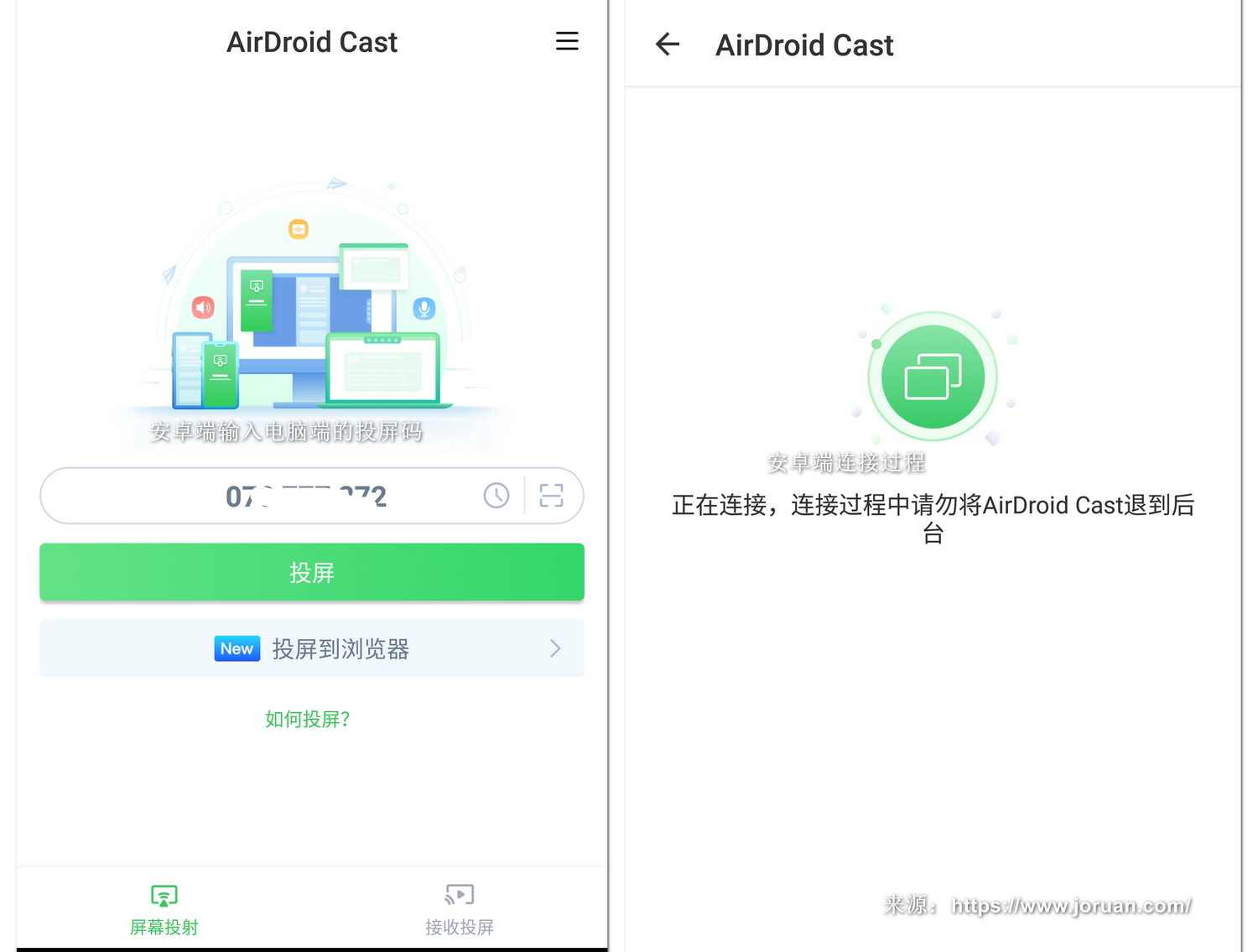This screenshot has height=952, width=1258.
Task: Switch to the 接收投屏 tab
Action: tap(459, 909)
